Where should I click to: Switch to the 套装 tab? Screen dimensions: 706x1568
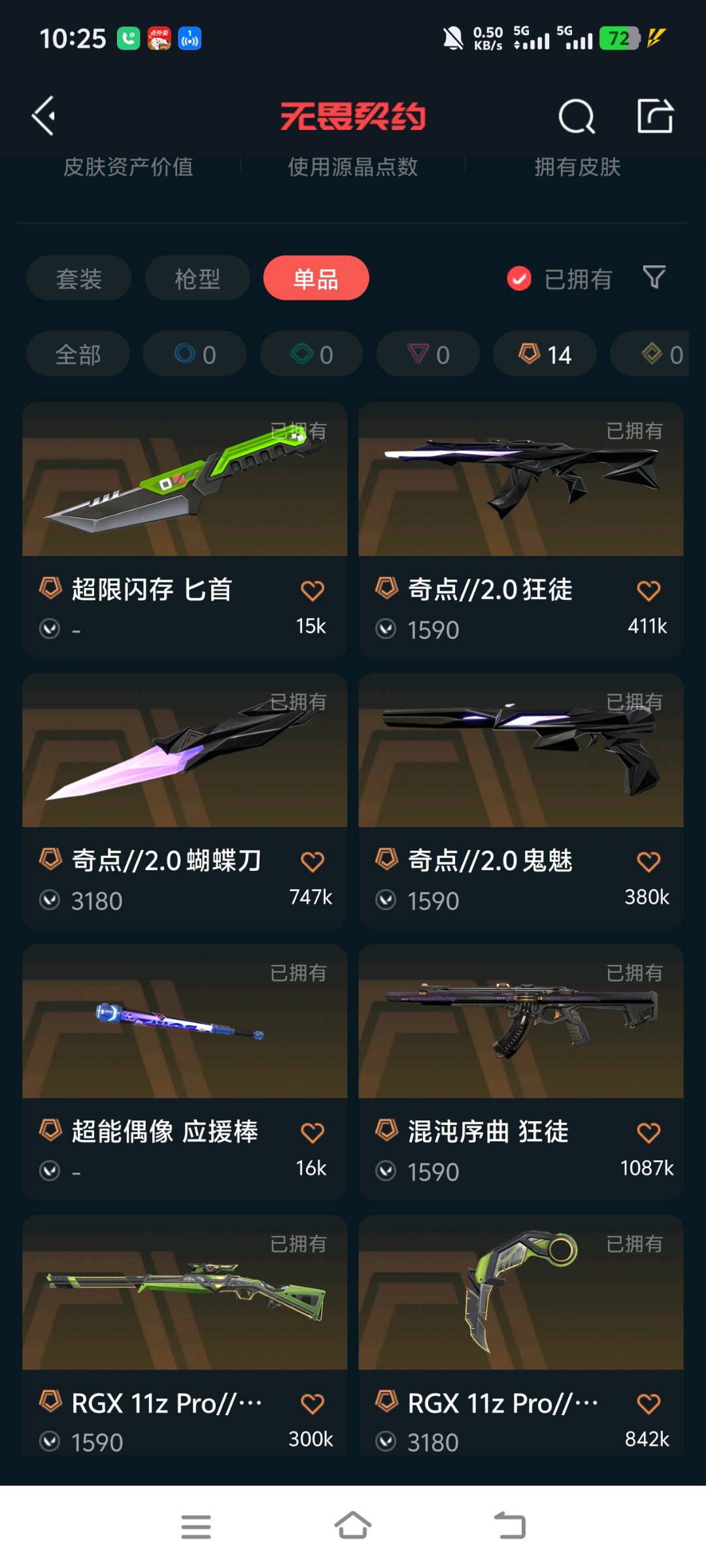79,278
